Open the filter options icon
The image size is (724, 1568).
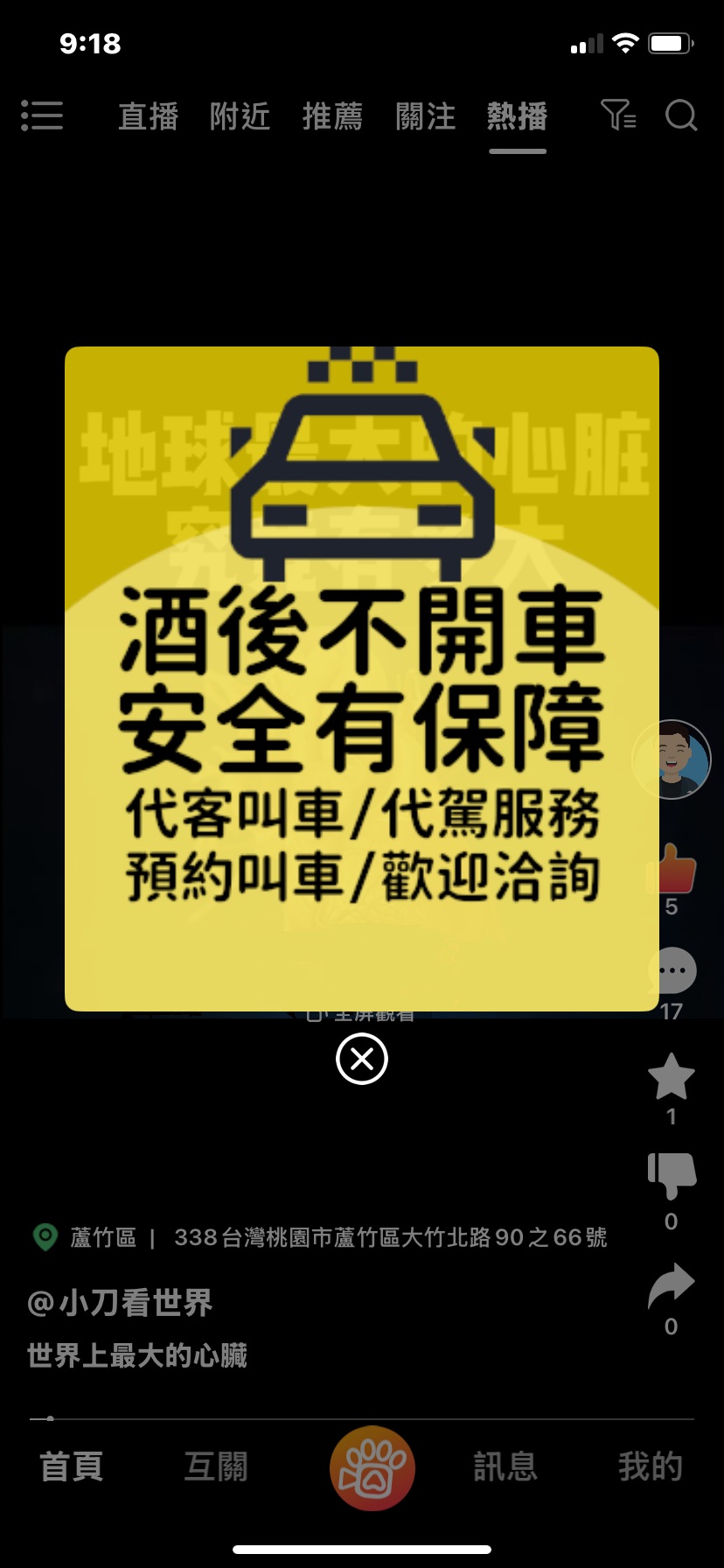click(x=618, y=115)
